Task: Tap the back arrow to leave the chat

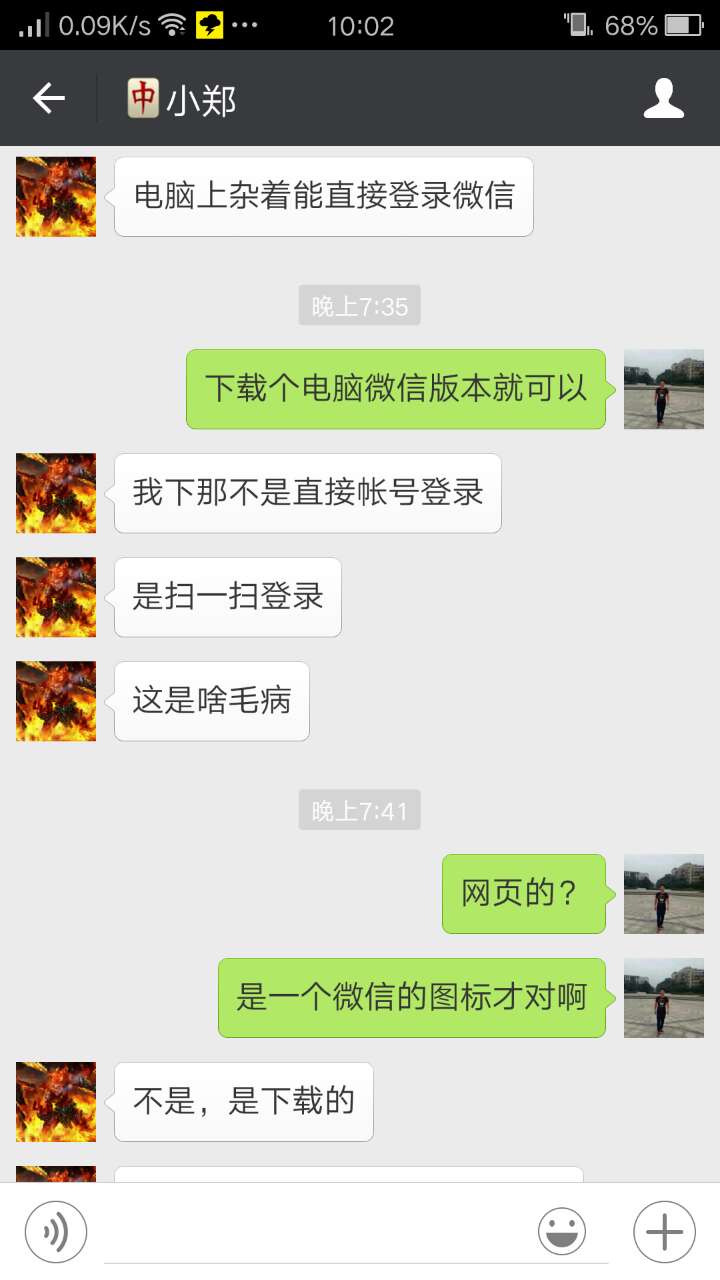Action: coord(48,97)
